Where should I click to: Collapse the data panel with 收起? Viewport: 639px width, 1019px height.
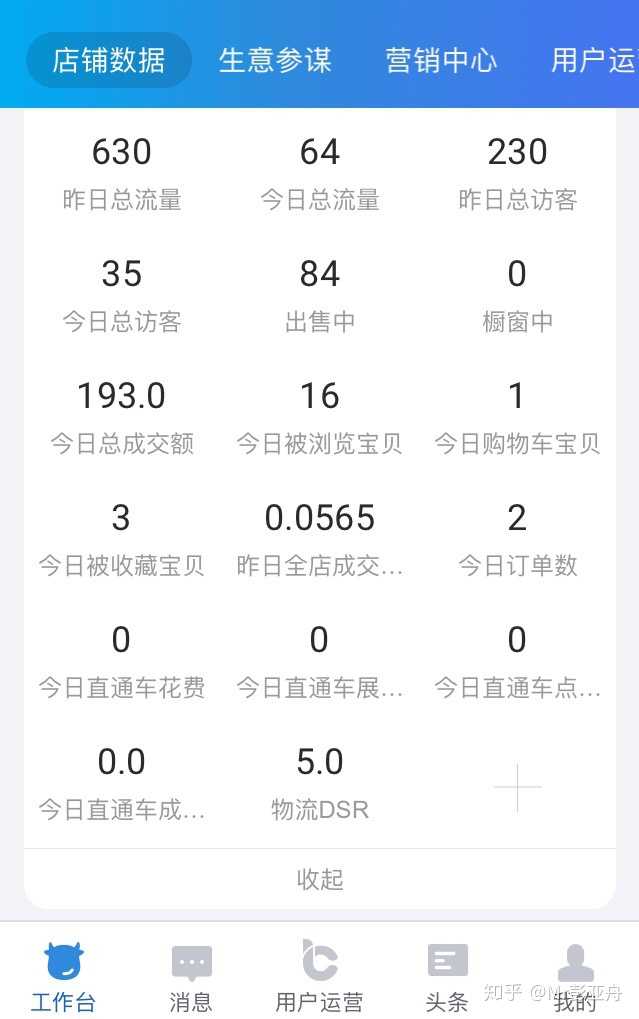pyautogui.click(x=320, y=879)
